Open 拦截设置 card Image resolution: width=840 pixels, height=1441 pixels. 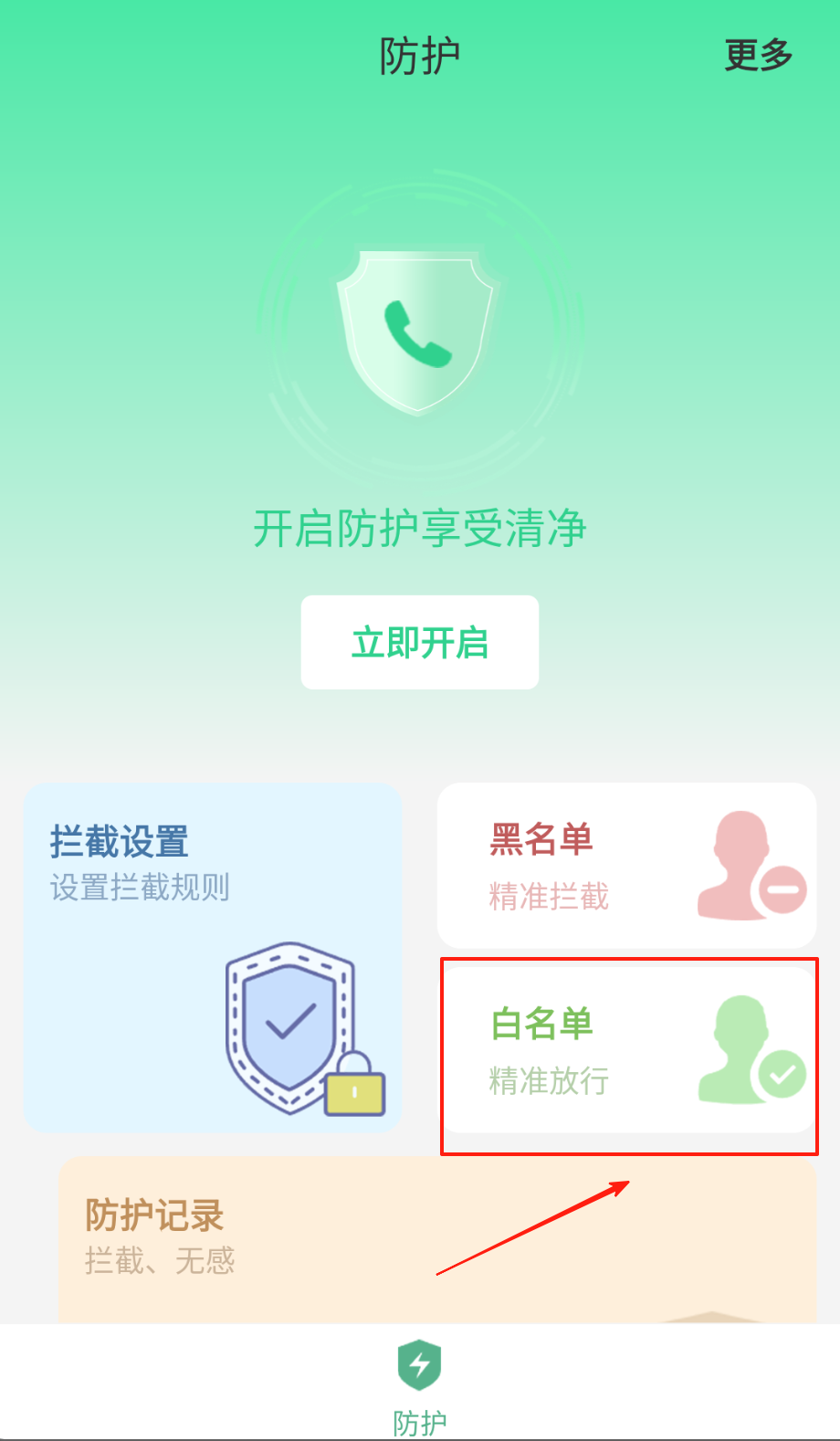point(212,957)
